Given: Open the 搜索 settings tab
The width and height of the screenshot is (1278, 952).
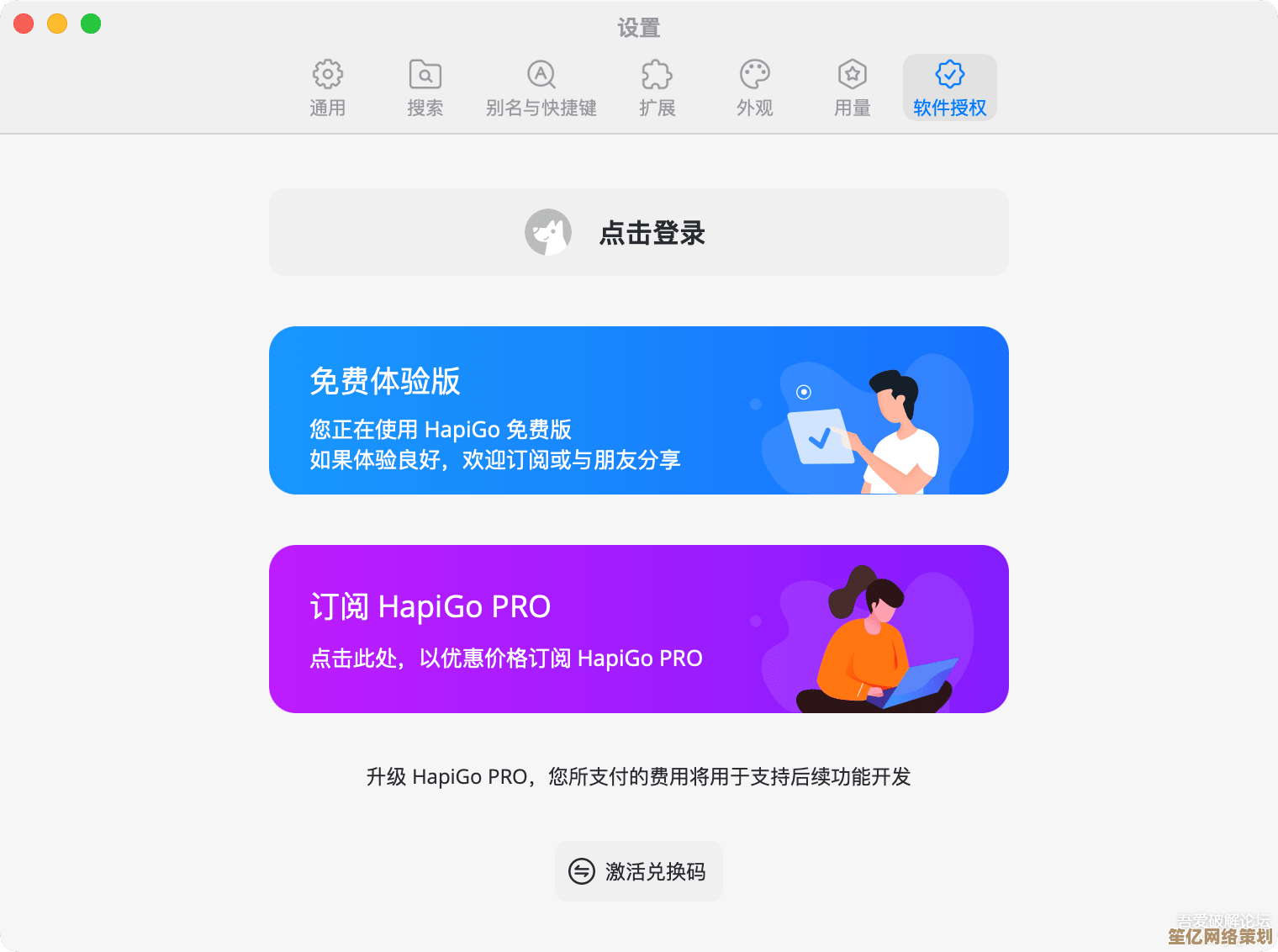Looking at the screenshot, I should (x=425, y=87).
